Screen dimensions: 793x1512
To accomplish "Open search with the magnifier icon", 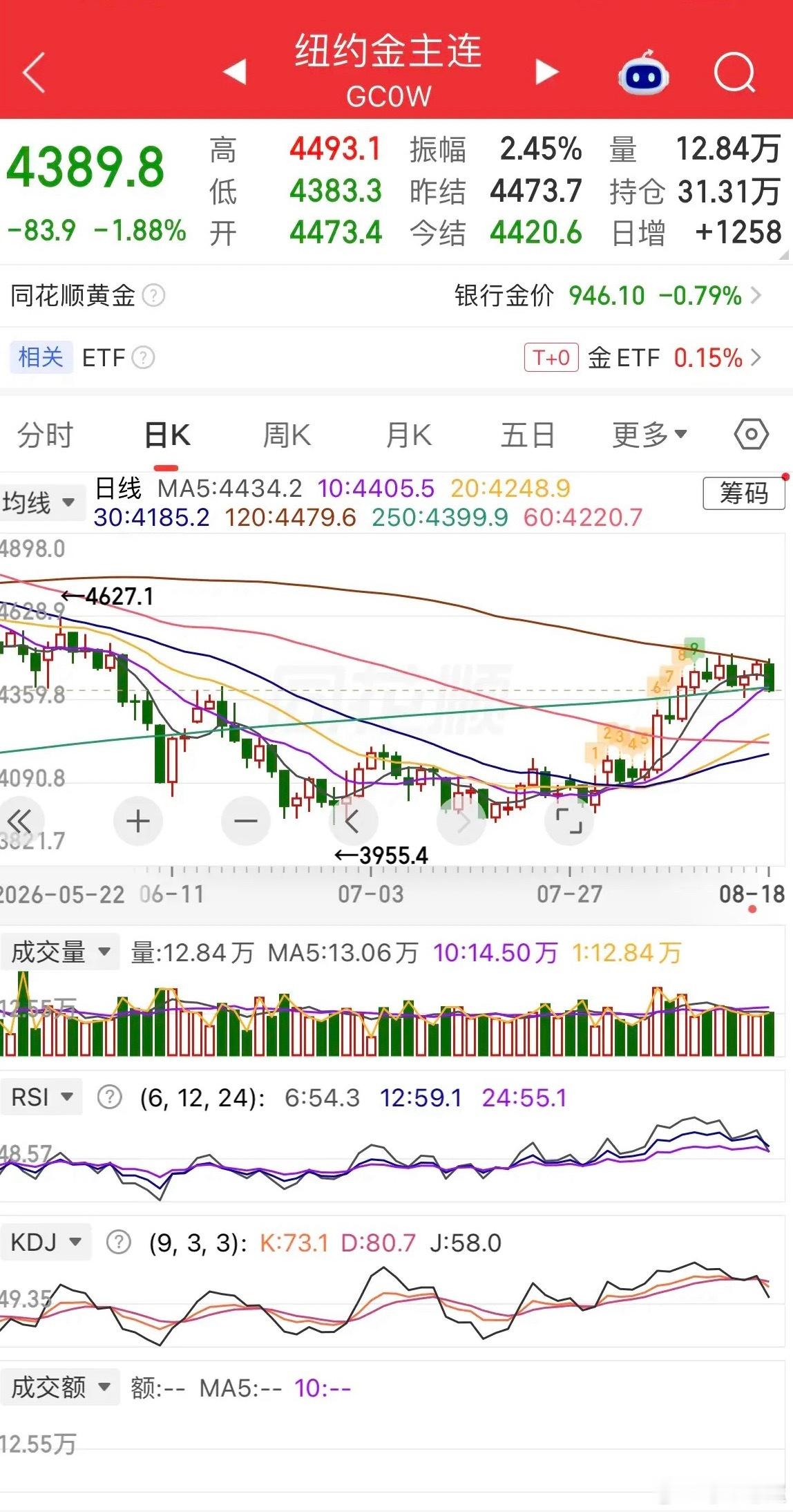I will [x=734, y=72].
